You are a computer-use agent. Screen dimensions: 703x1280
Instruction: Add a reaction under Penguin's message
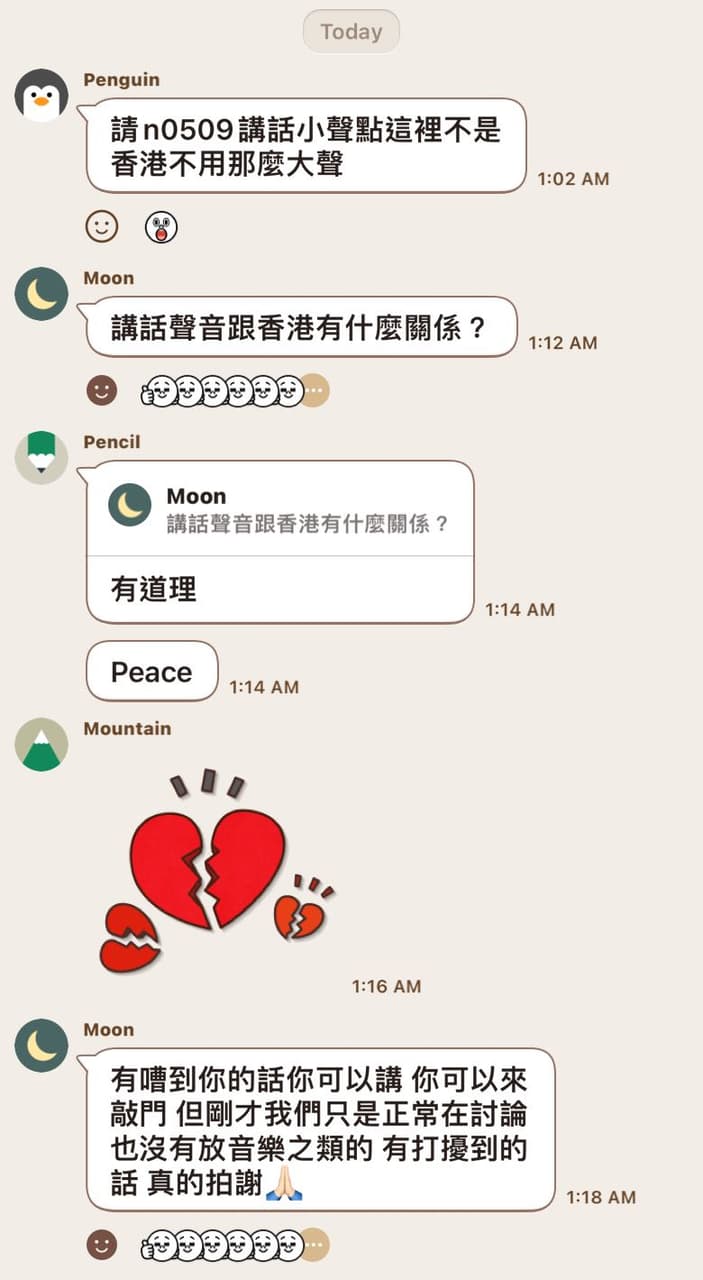tap(101, 227)
